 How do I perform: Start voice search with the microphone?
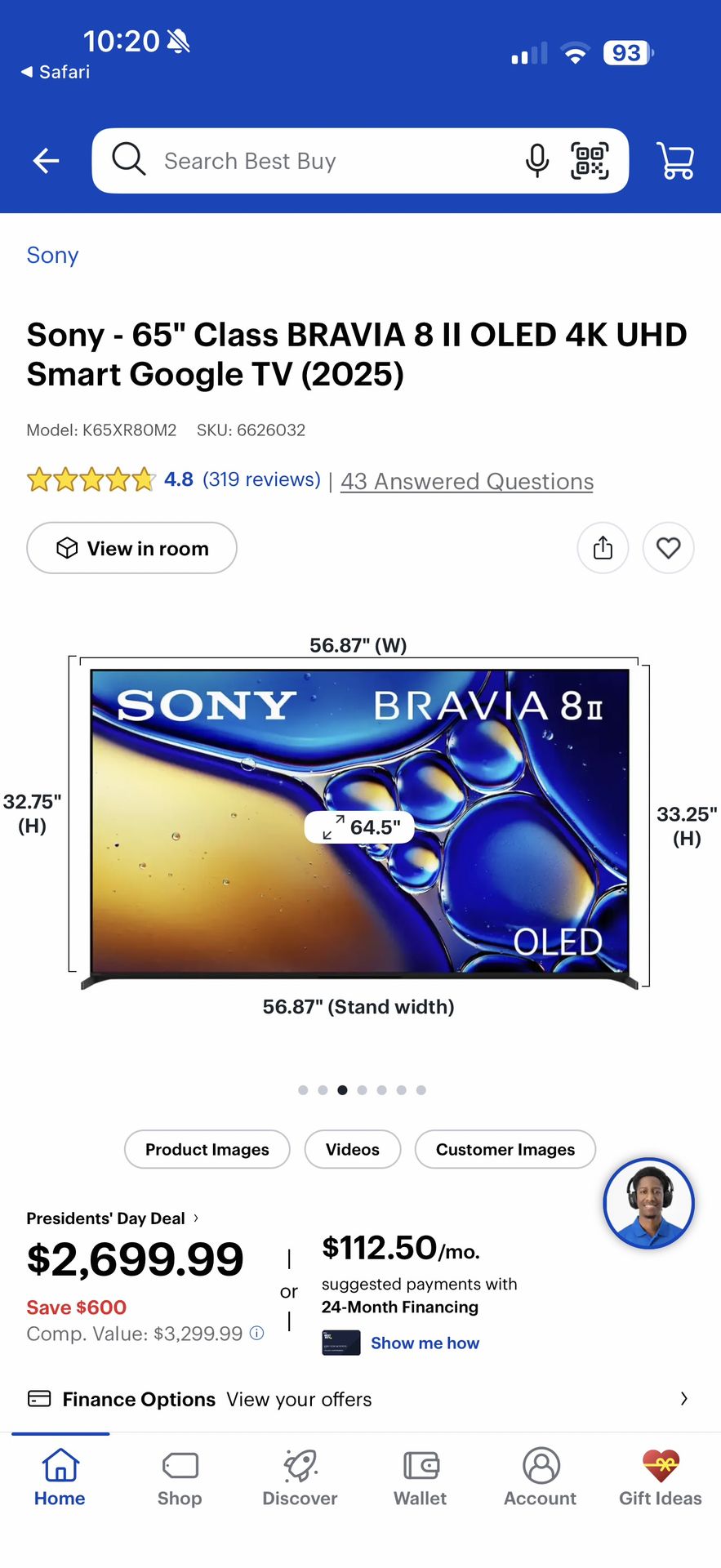coord(536,161)
